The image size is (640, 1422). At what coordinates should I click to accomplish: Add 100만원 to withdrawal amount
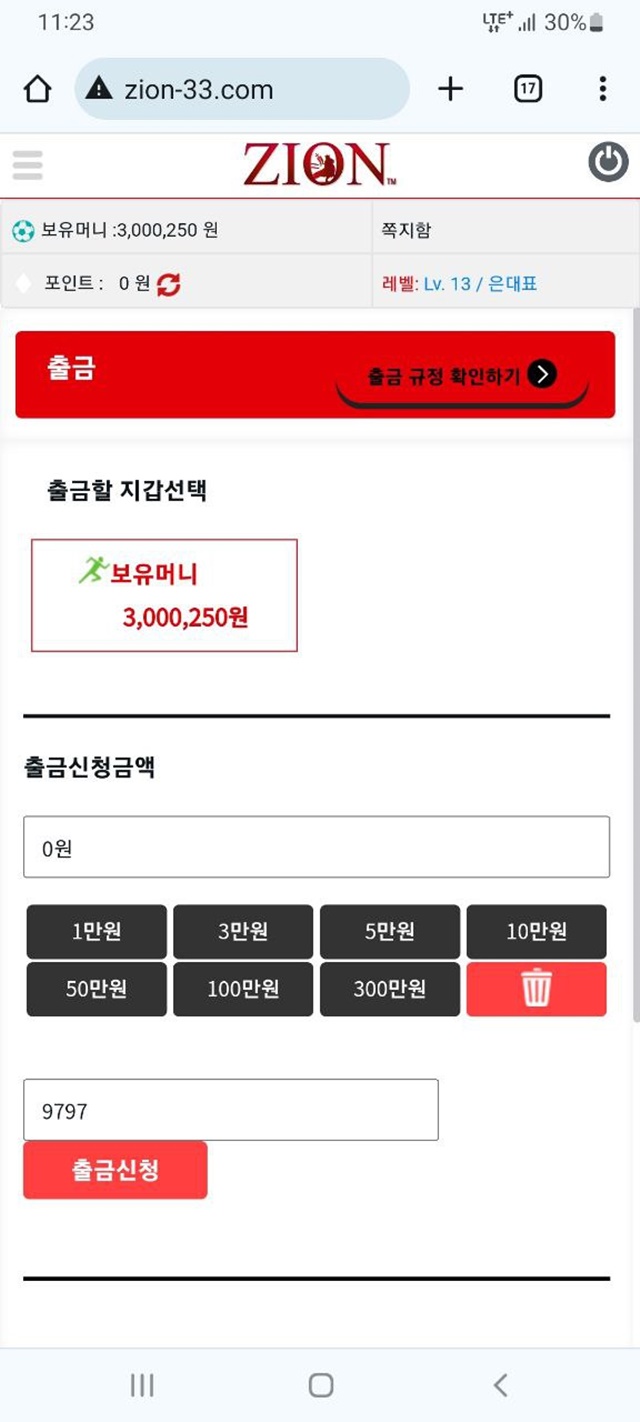(x=243, y=989)
